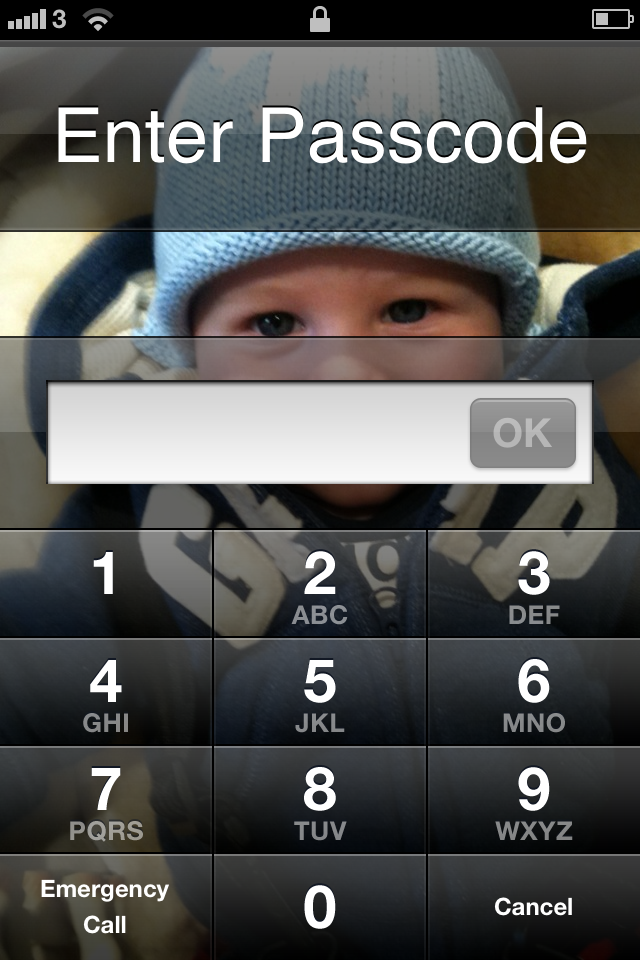The image size is (640, 960).
Task: Enter digit 4 on the keypad
Action: [x=105, y=692]
